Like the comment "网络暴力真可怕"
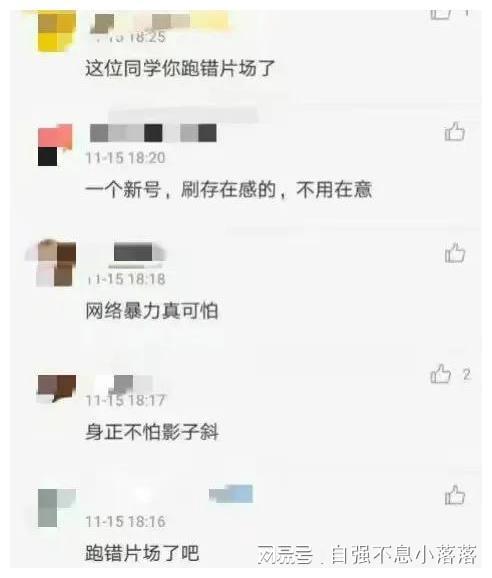492x578 pixels. pos(454,253)
